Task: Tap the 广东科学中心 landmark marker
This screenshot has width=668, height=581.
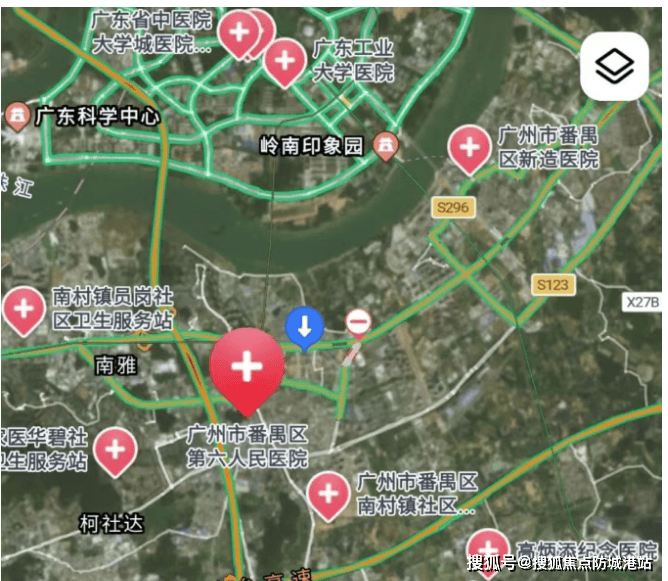Action: 16,116
